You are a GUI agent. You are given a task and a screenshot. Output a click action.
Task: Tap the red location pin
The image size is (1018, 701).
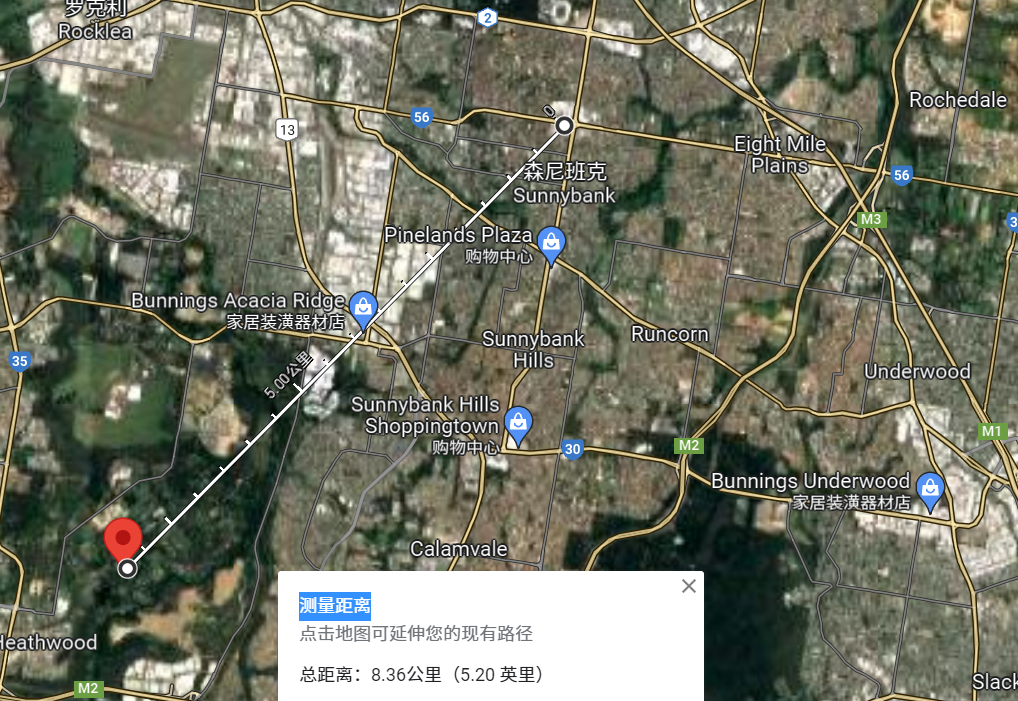click(x=123, y=538)
